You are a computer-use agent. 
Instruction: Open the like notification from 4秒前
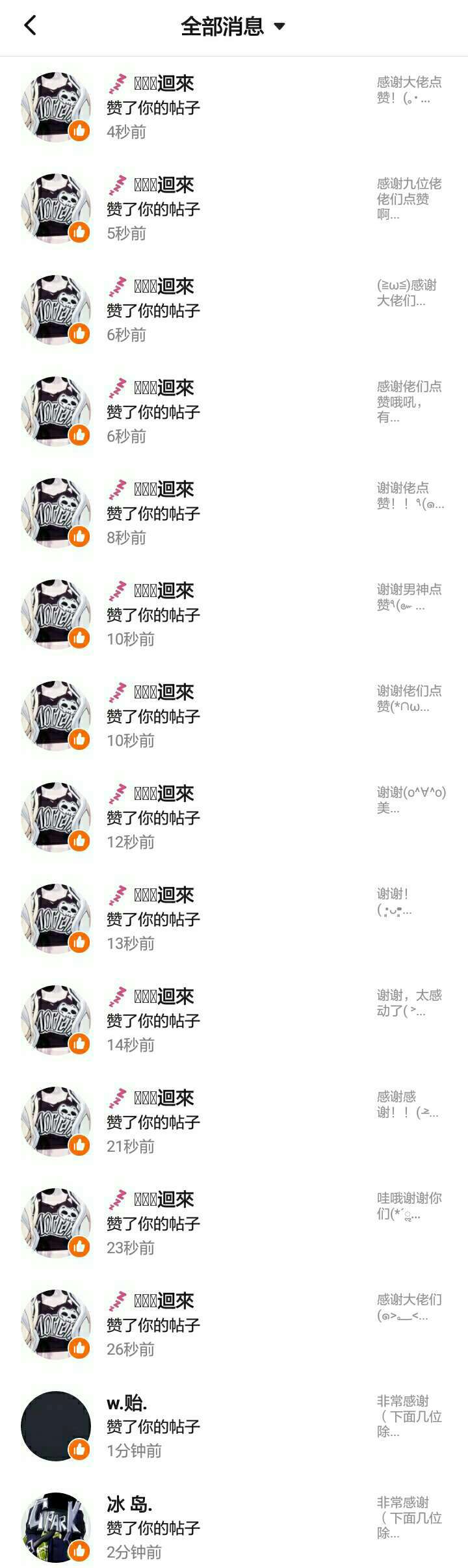[234, 107]
